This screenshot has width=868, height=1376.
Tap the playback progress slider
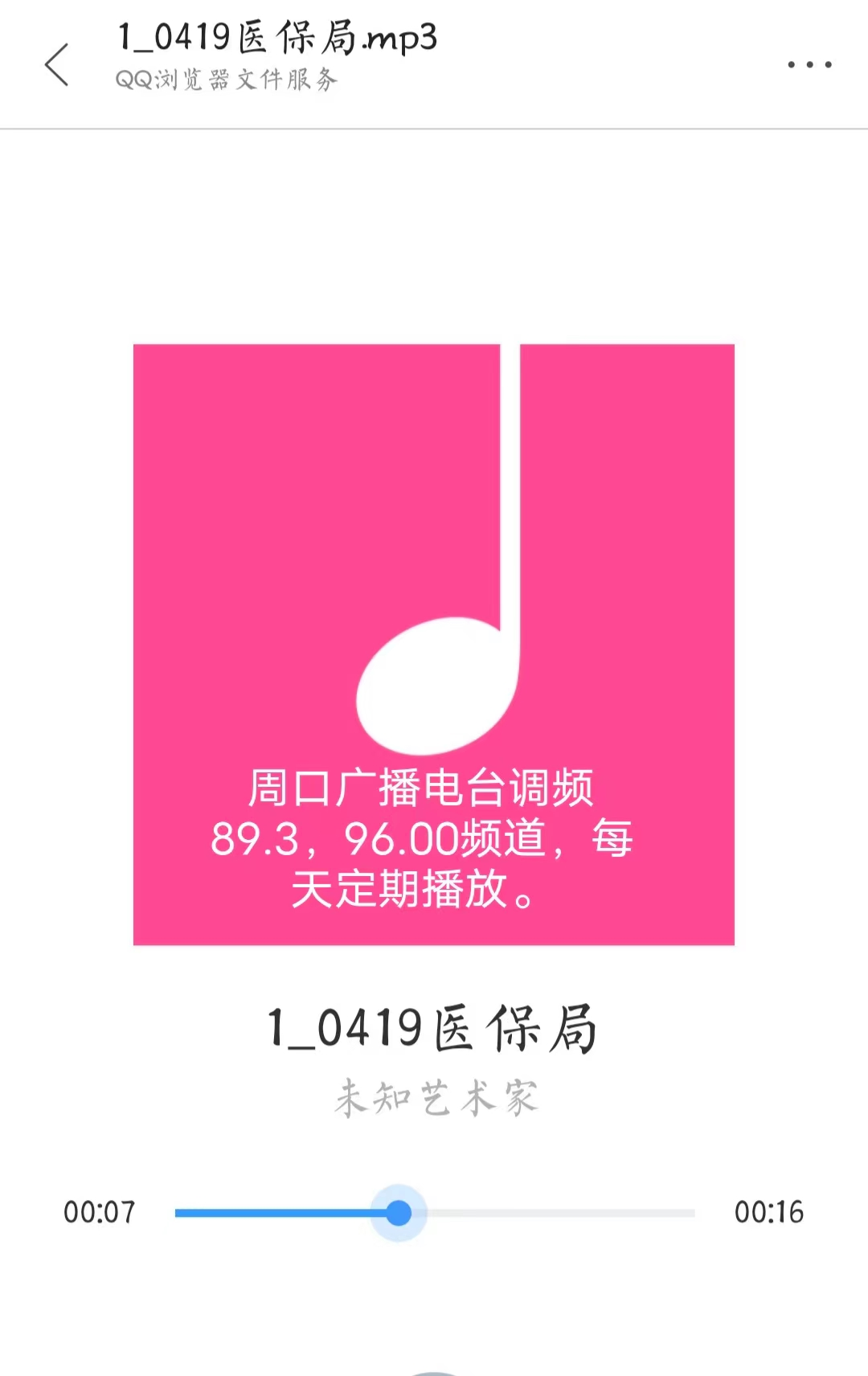[435, 1213]
